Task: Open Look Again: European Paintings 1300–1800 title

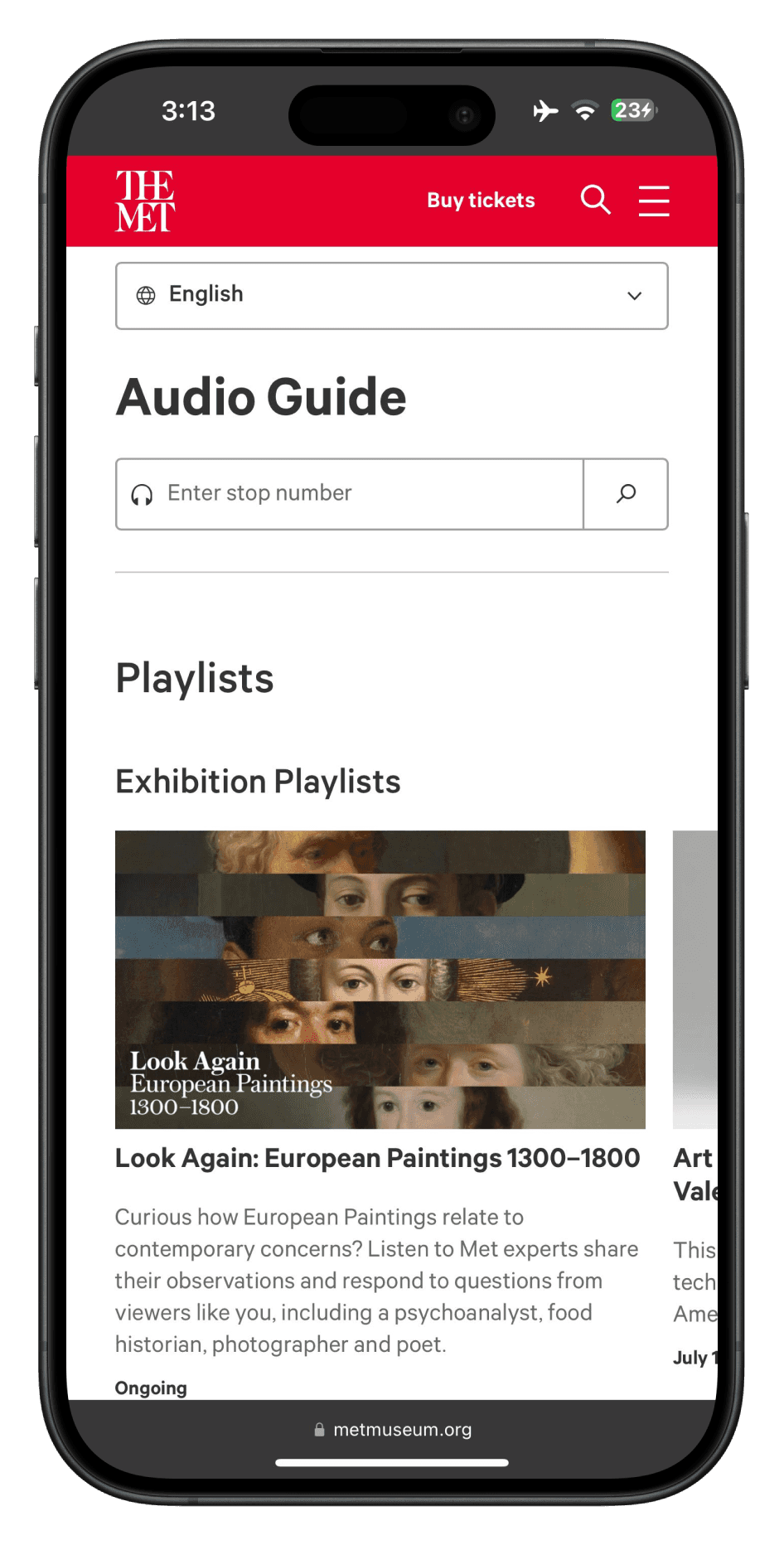Action: (377, 1158)
